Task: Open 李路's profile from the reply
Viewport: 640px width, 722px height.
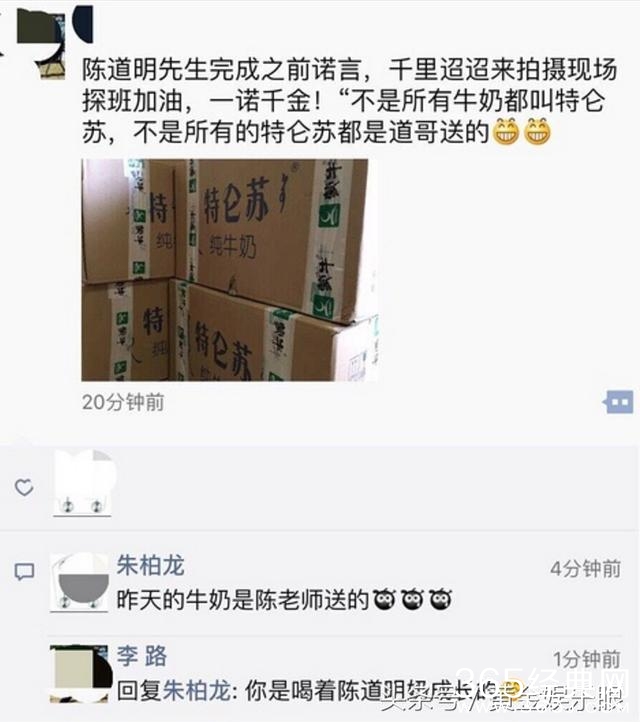Action: click(x=141, y=657)
